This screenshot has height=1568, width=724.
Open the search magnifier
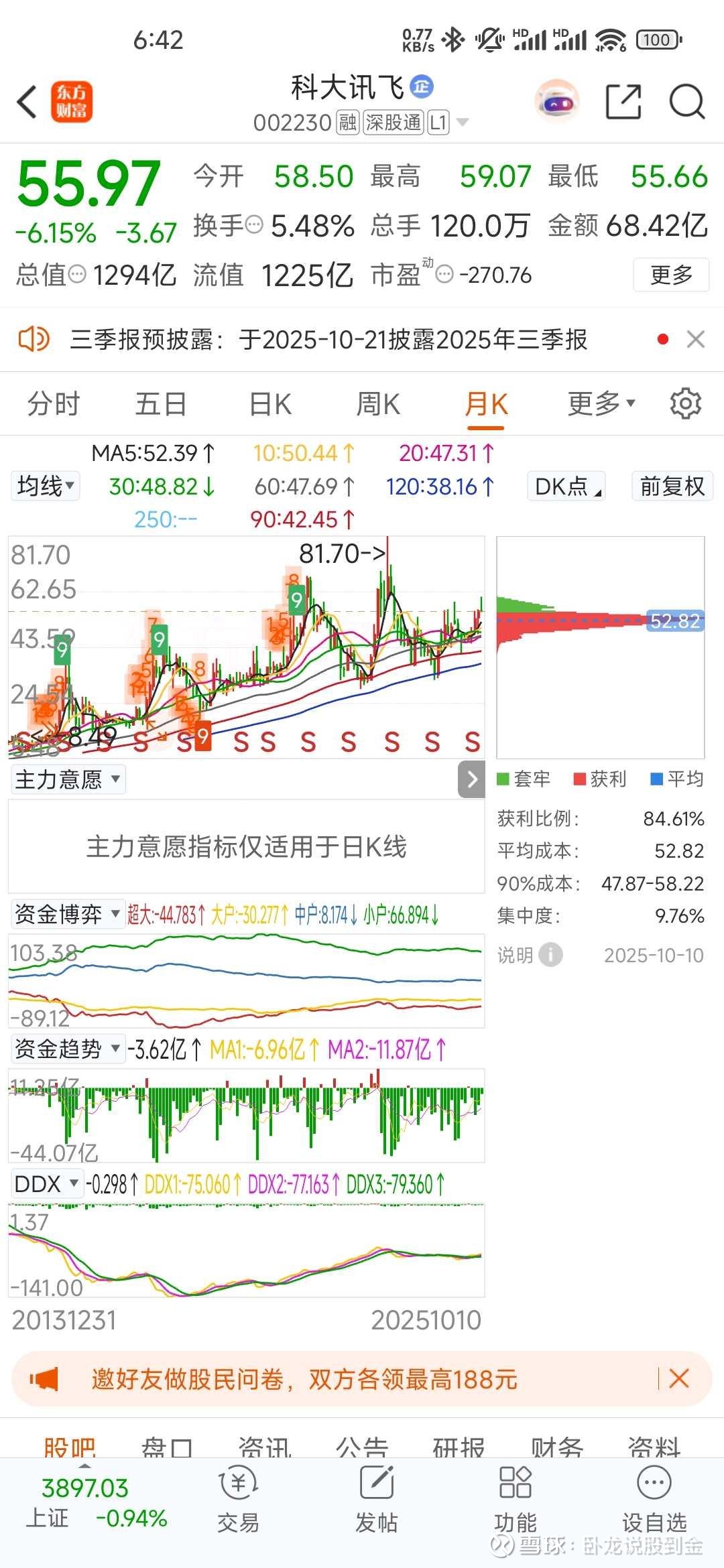[x=687, y=103]
